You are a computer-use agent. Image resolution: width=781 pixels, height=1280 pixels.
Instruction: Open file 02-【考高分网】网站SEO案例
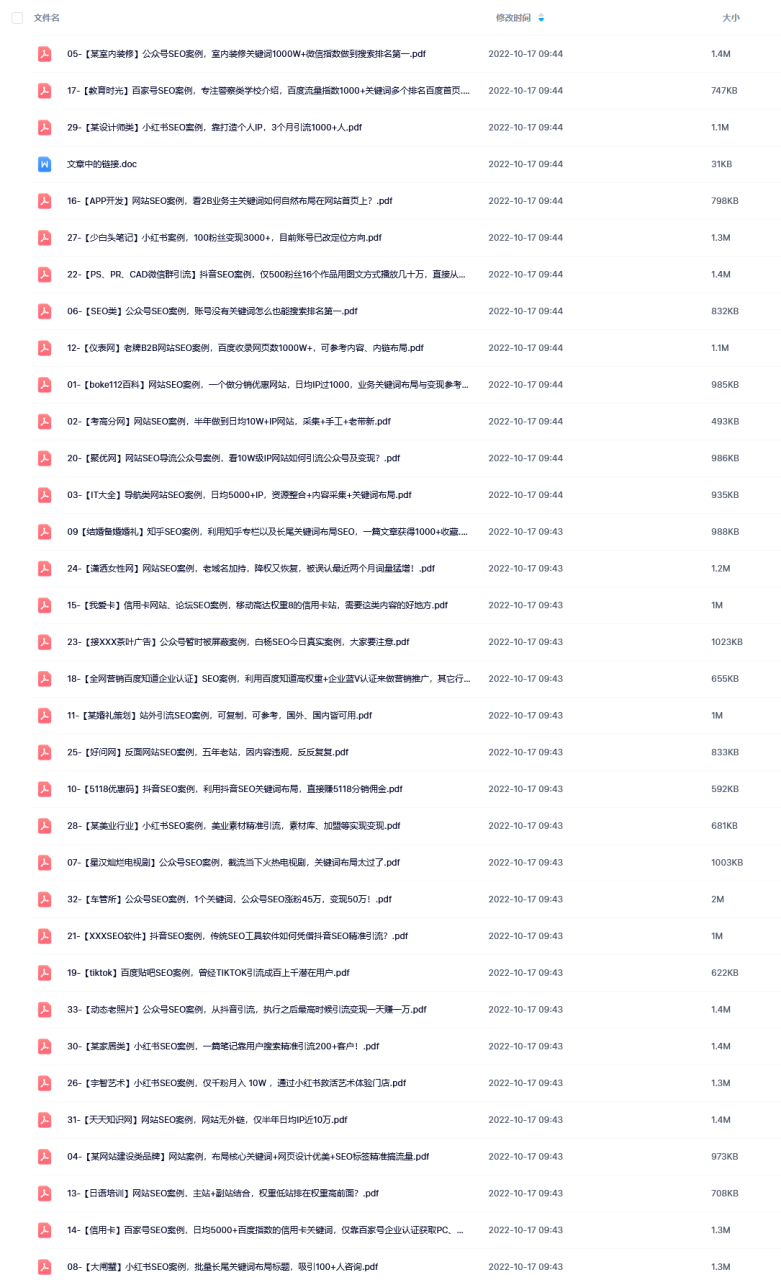tap(229, 421)
